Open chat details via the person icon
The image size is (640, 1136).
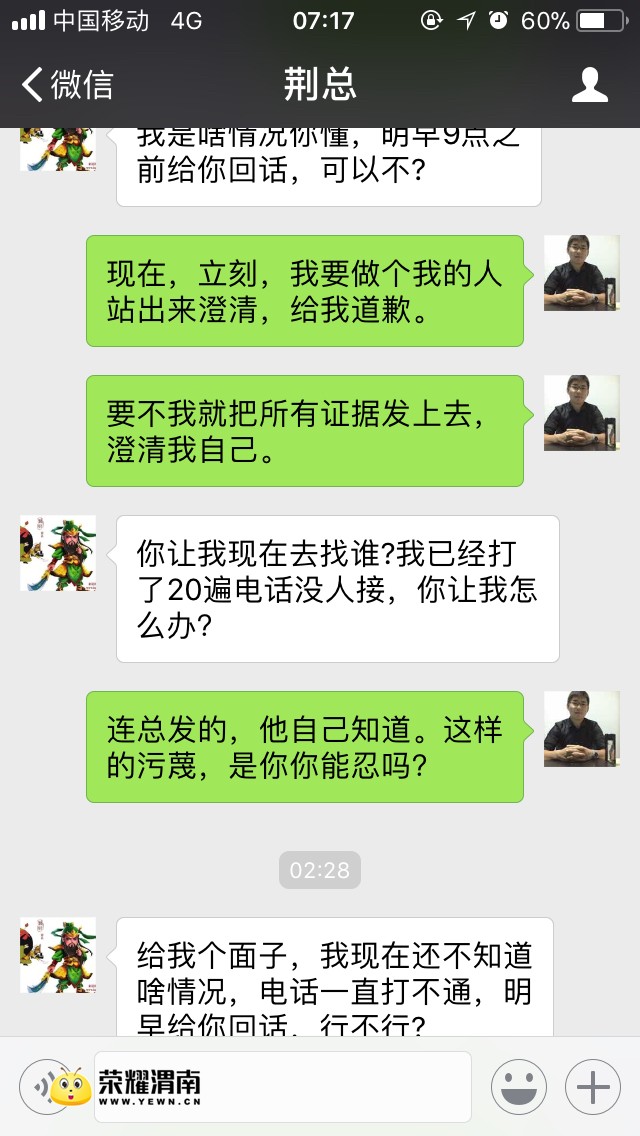[x=589, y=85]
